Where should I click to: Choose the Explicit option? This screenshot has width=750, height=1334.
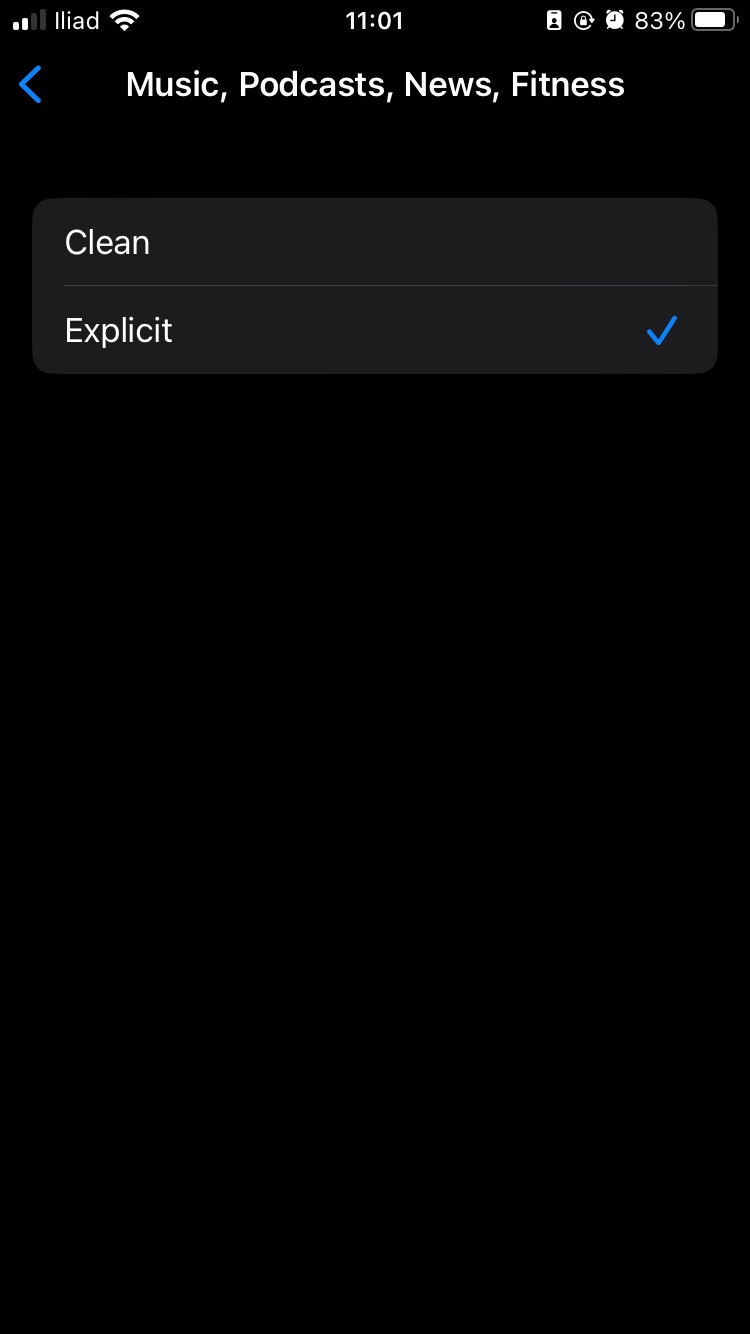[x=374, y=331]
